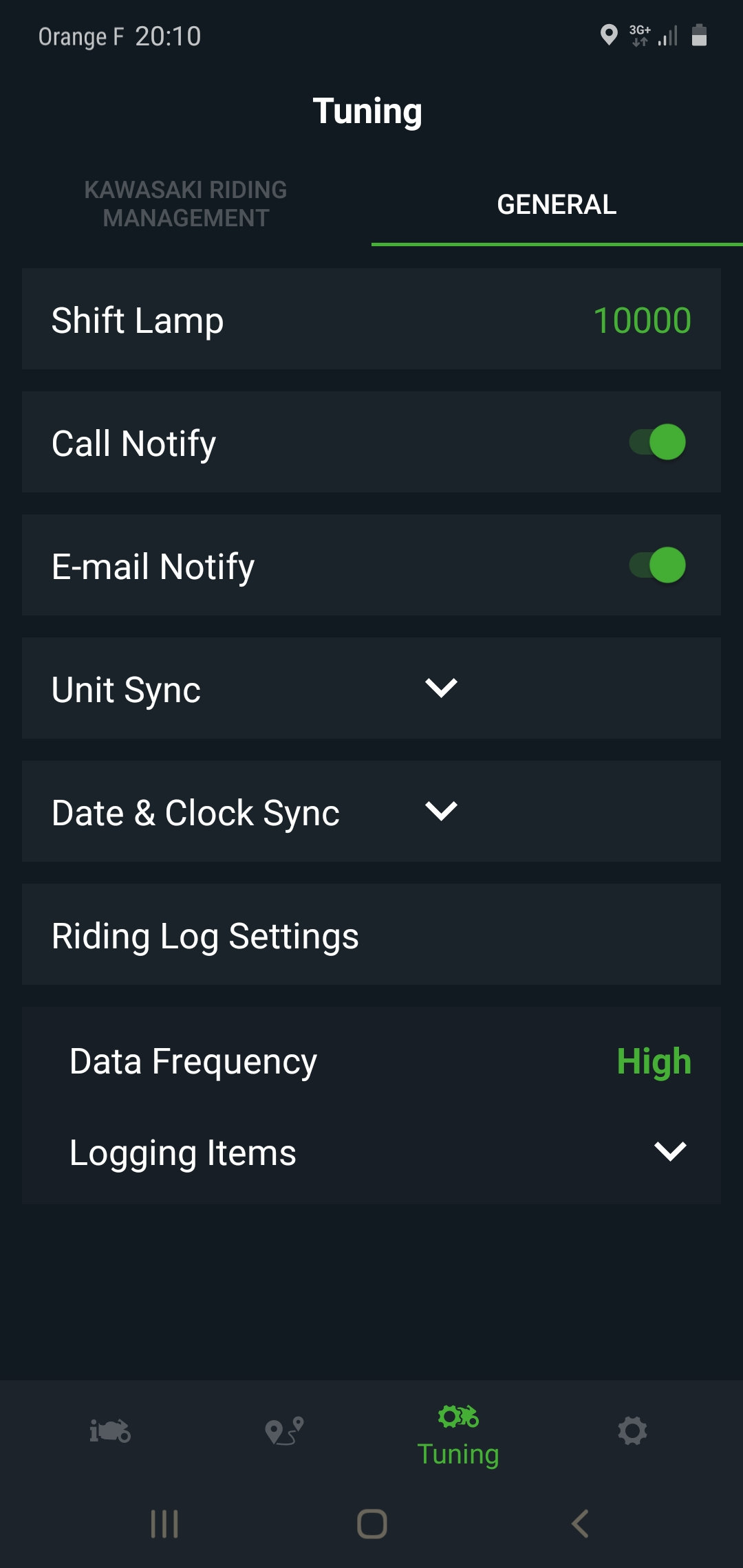Turn off Call Notify
Viewport: 743px width, 1568px height.
coord(658,442)
